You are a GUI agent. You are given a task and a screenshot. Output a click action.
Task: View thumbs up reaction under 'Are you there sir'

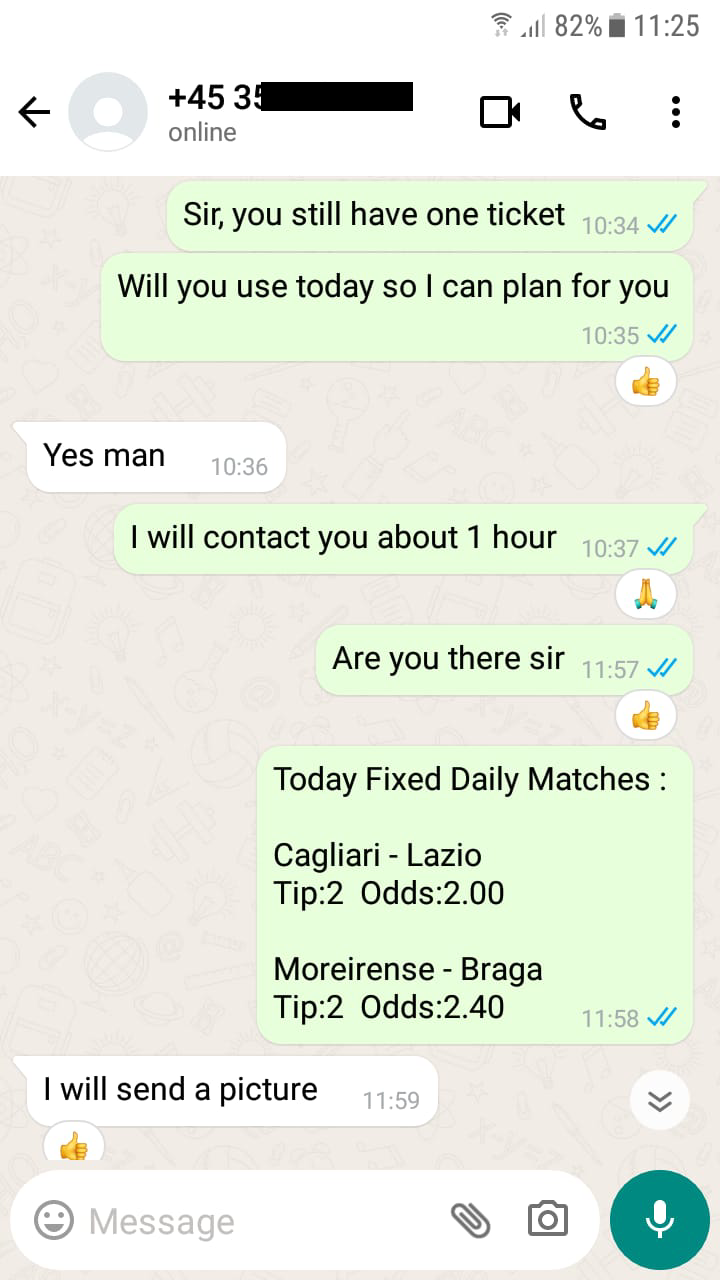(645, 715)
